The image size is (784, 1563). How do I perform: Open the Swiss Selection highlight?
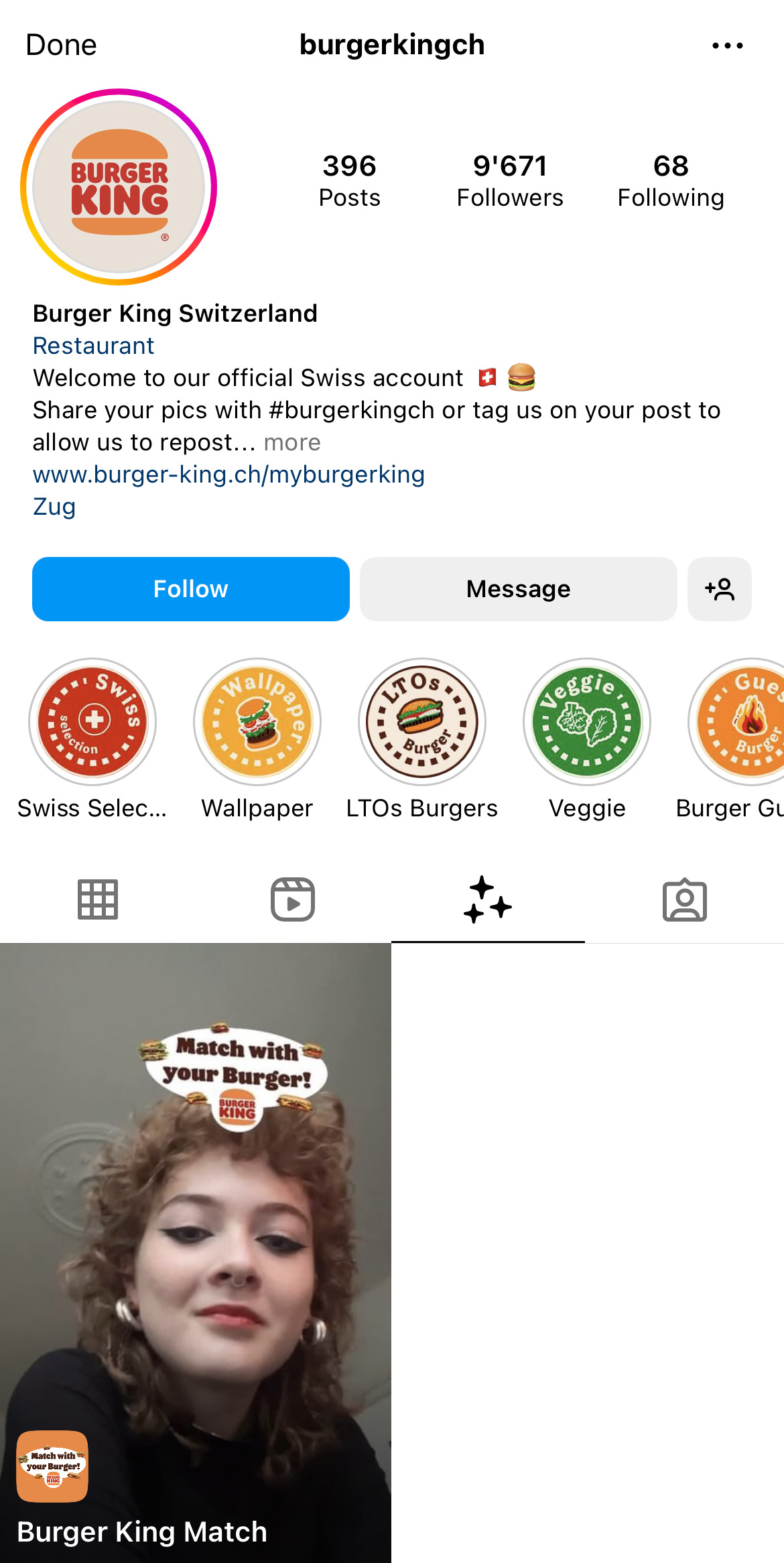point(92,722)
